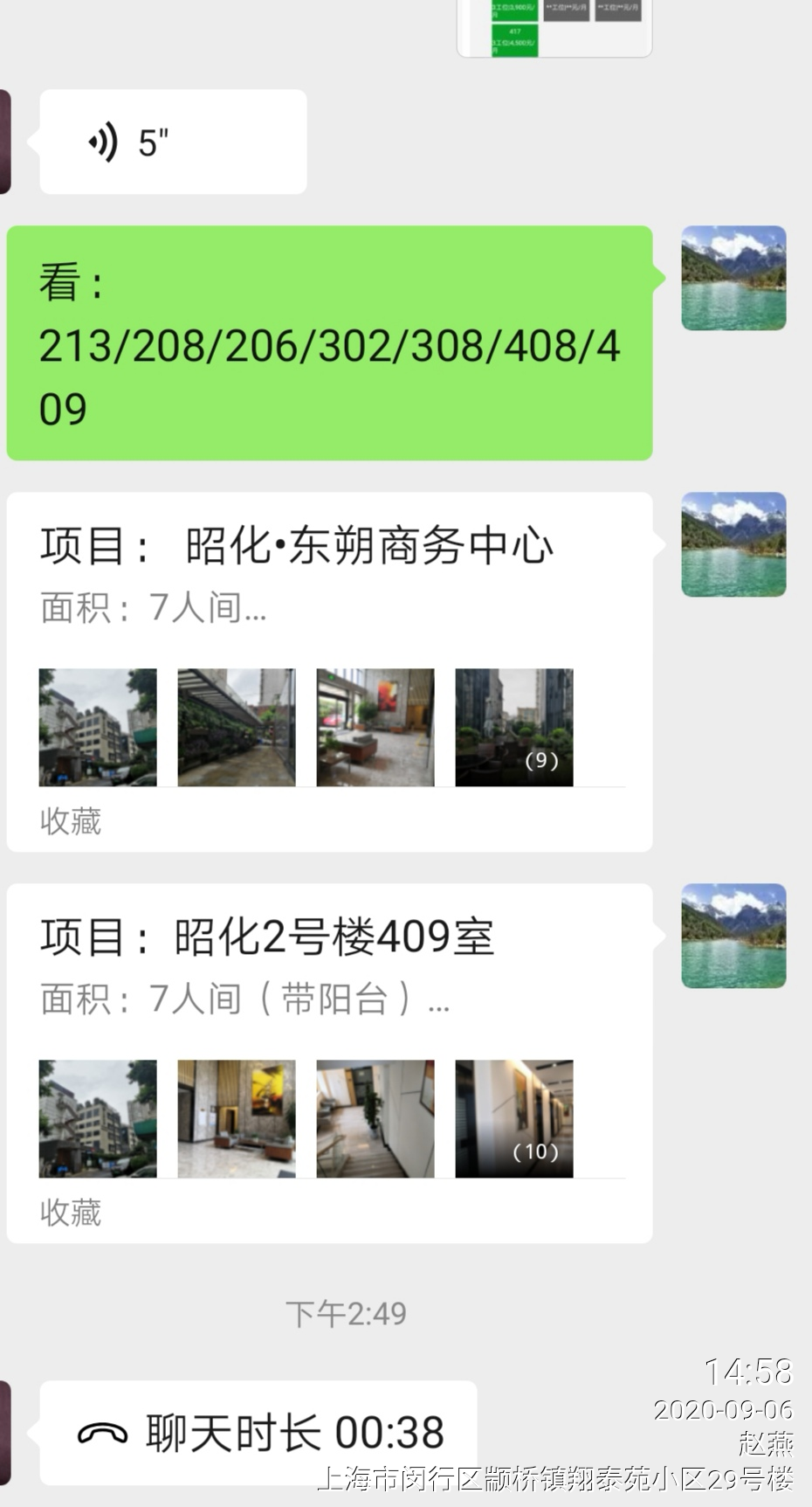Viewport: 812px width, 1507px height.
Task: Play the 5-second voice message
Action: 172,142
